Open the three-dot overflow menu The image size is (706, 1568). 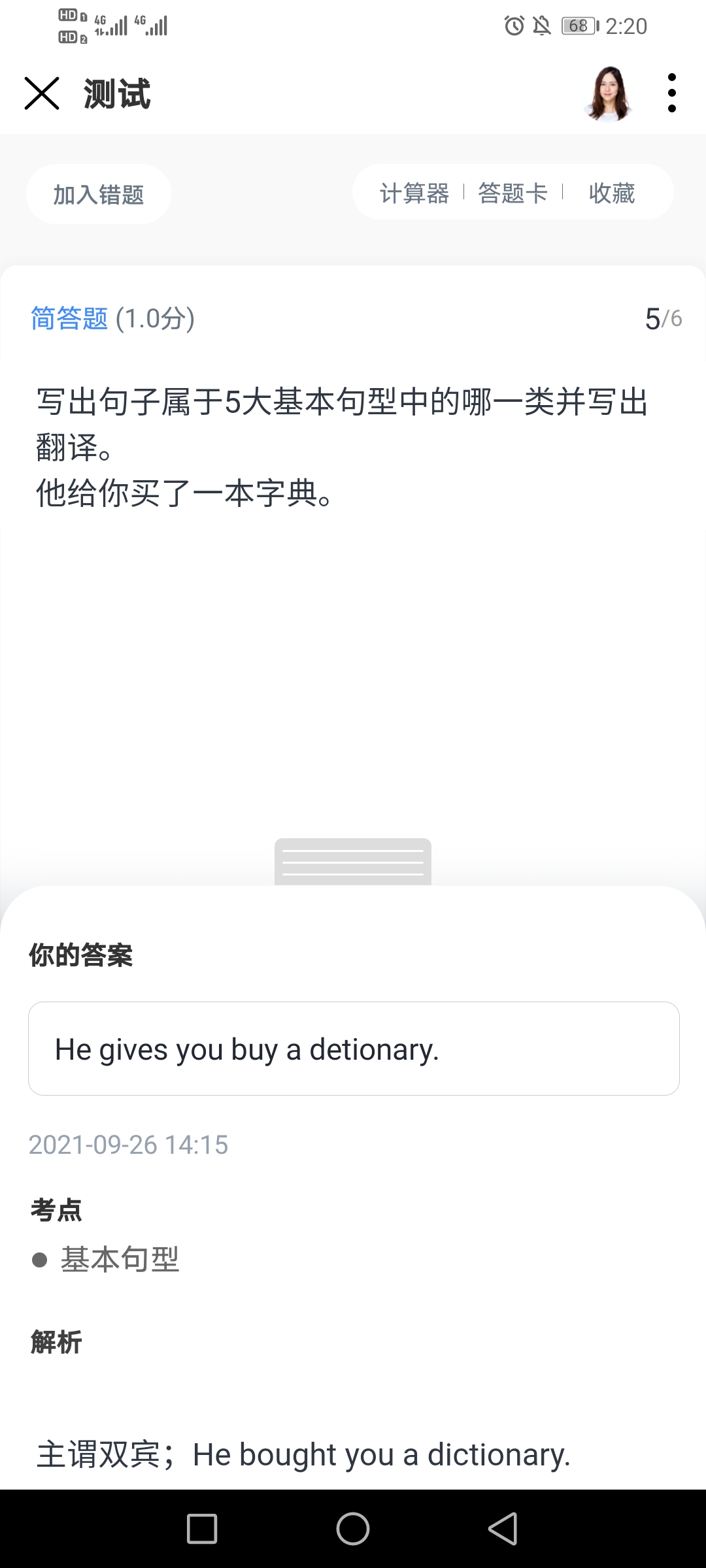(x=671, y=93)
